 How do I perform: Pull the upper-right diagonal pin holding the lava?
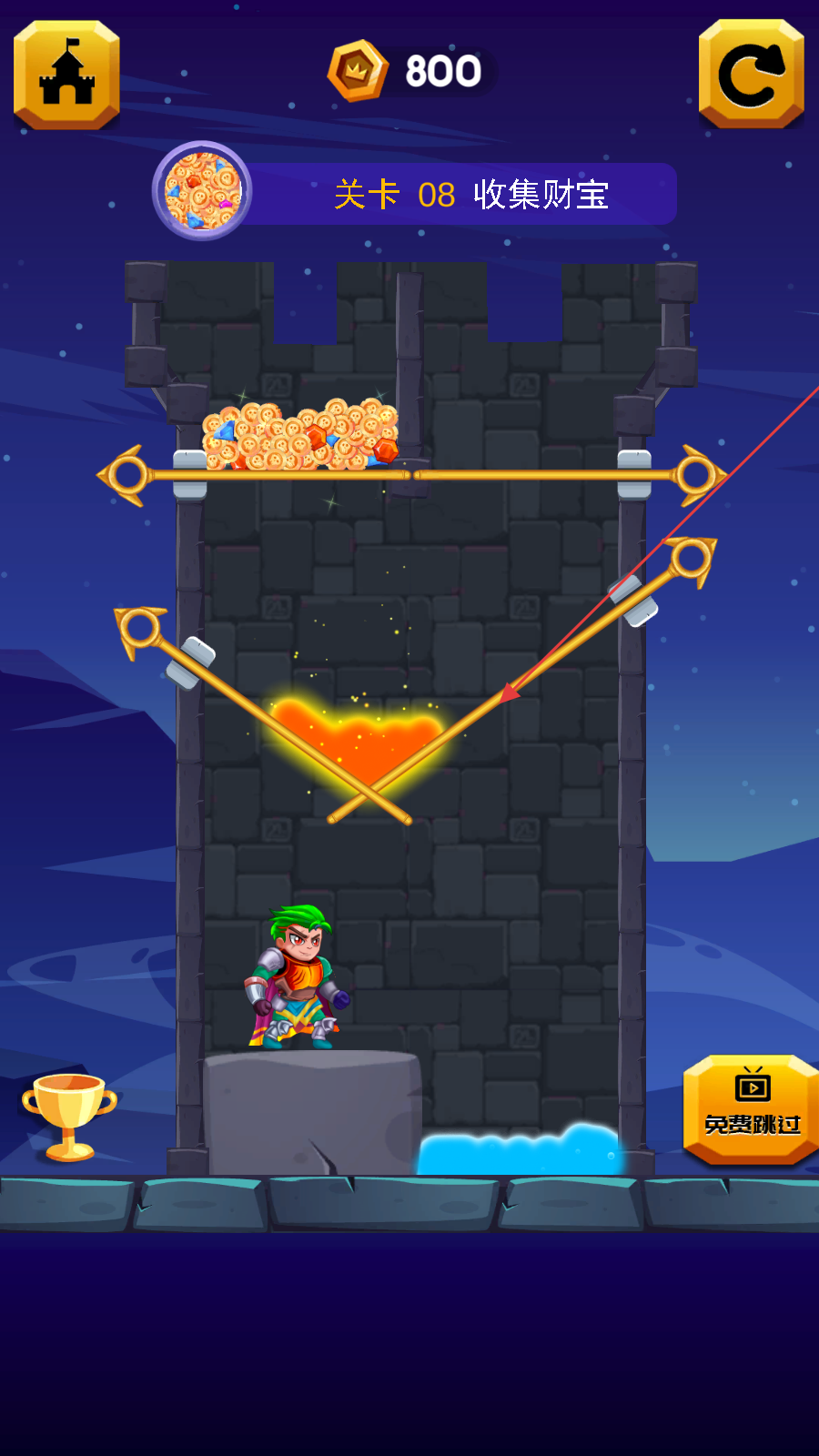coord(692,559)
